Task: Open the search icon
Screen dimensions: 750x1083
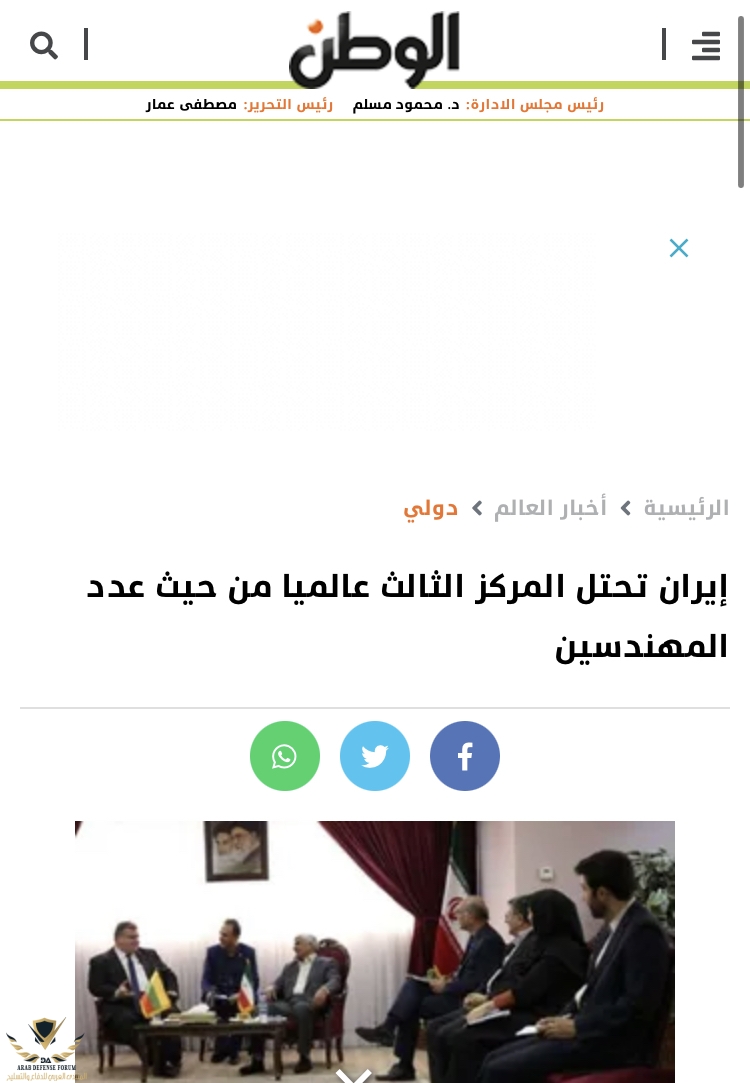Action: click(44, 45)
